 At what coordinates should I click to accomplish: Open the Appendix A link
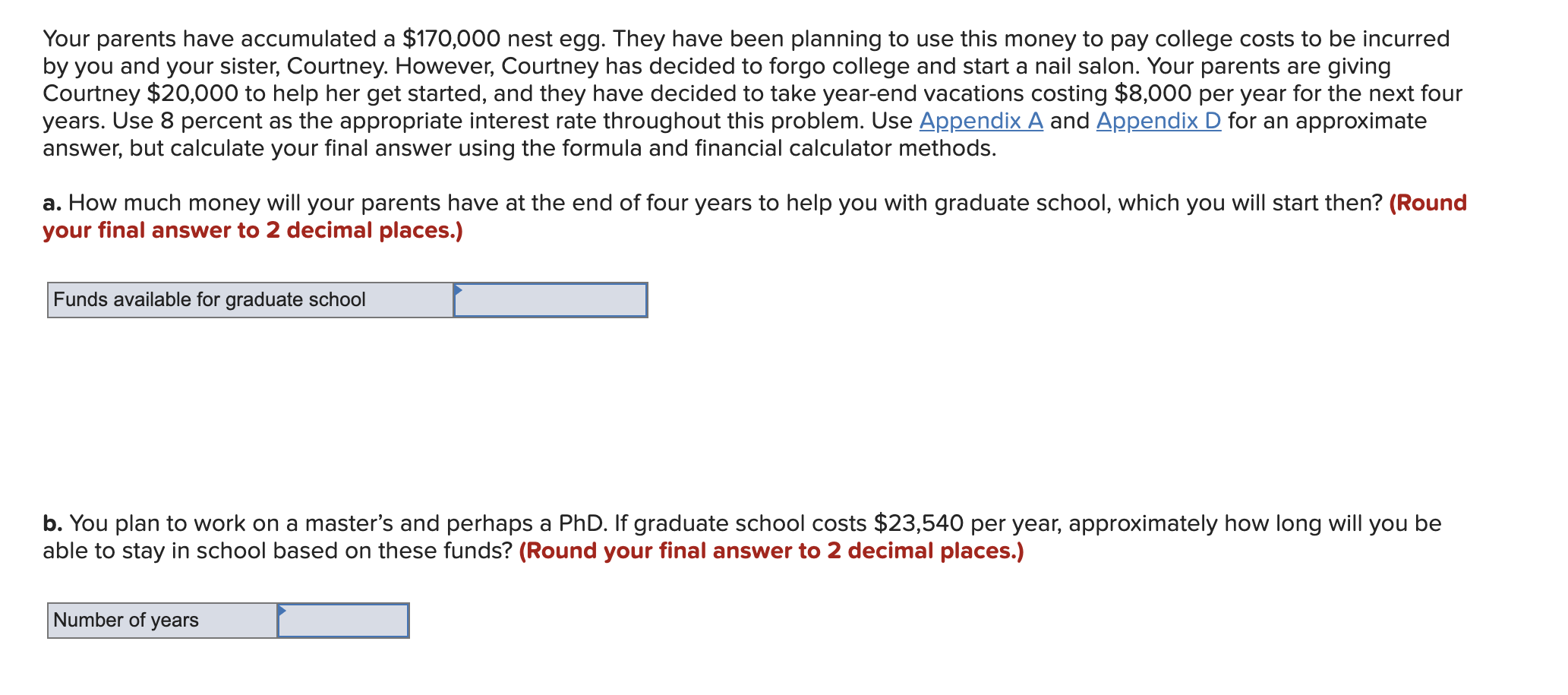pos(980,121)
